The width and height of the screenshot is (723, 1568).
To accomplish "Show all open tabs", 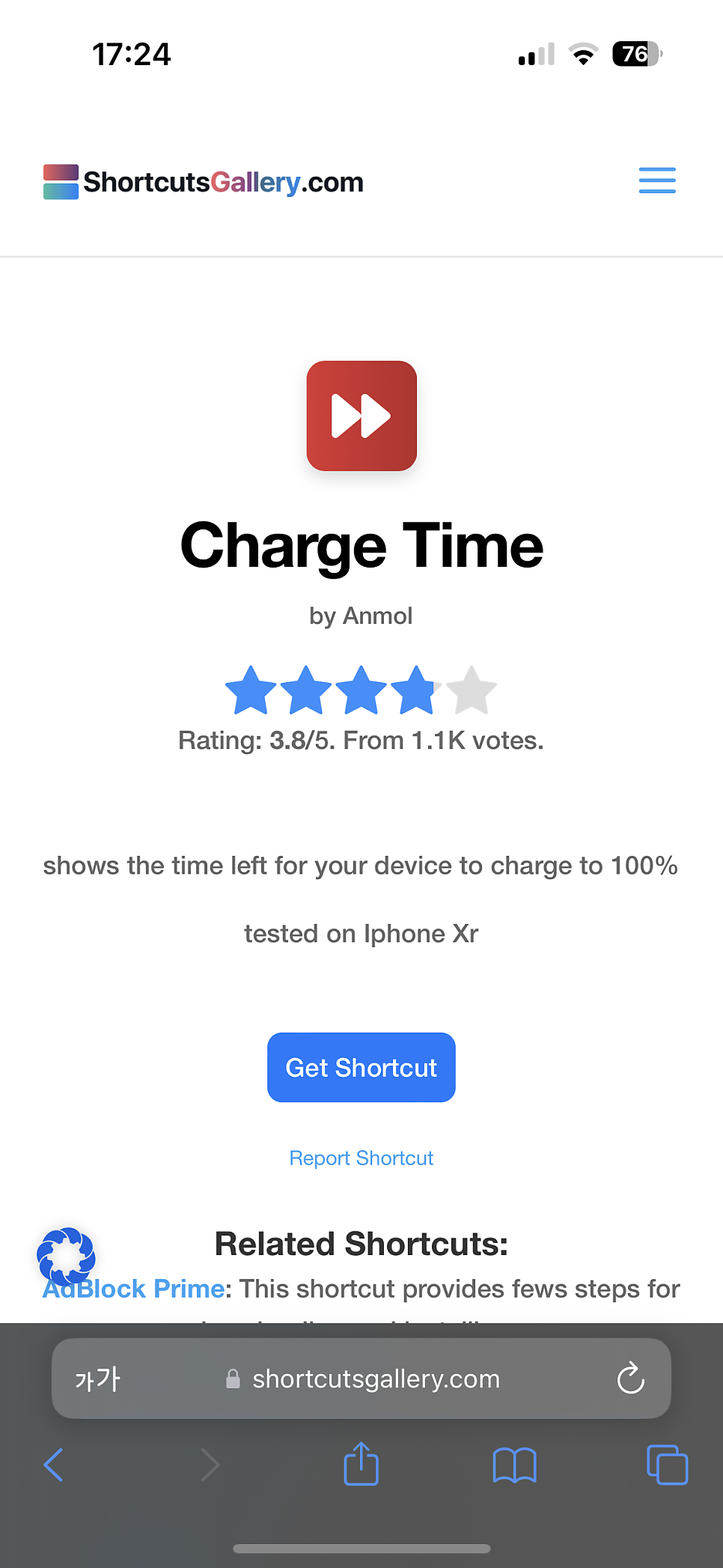I will point(667,1465).
